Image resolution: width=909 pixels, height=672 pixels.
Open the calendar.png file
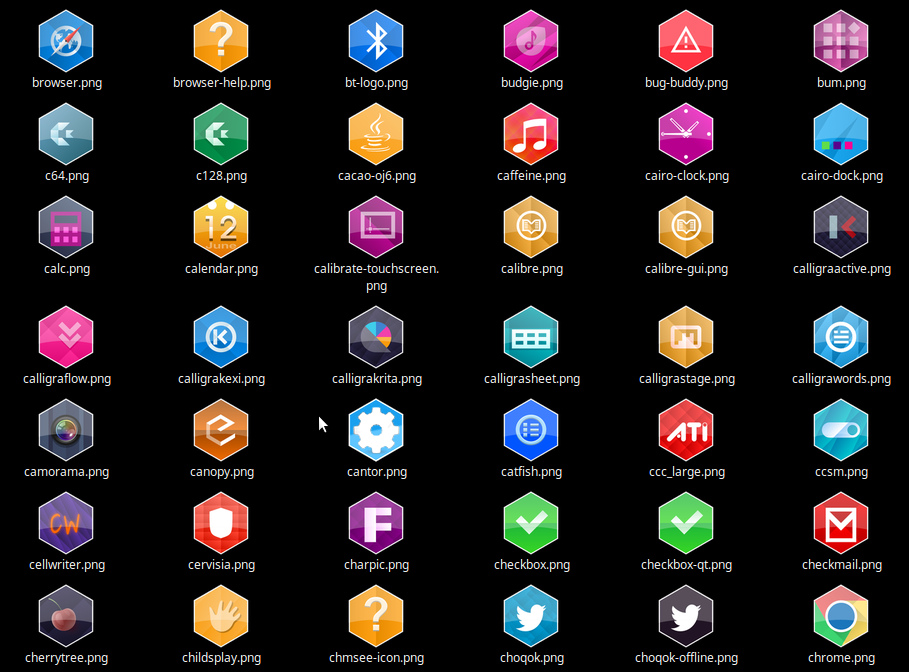[221, 226]
